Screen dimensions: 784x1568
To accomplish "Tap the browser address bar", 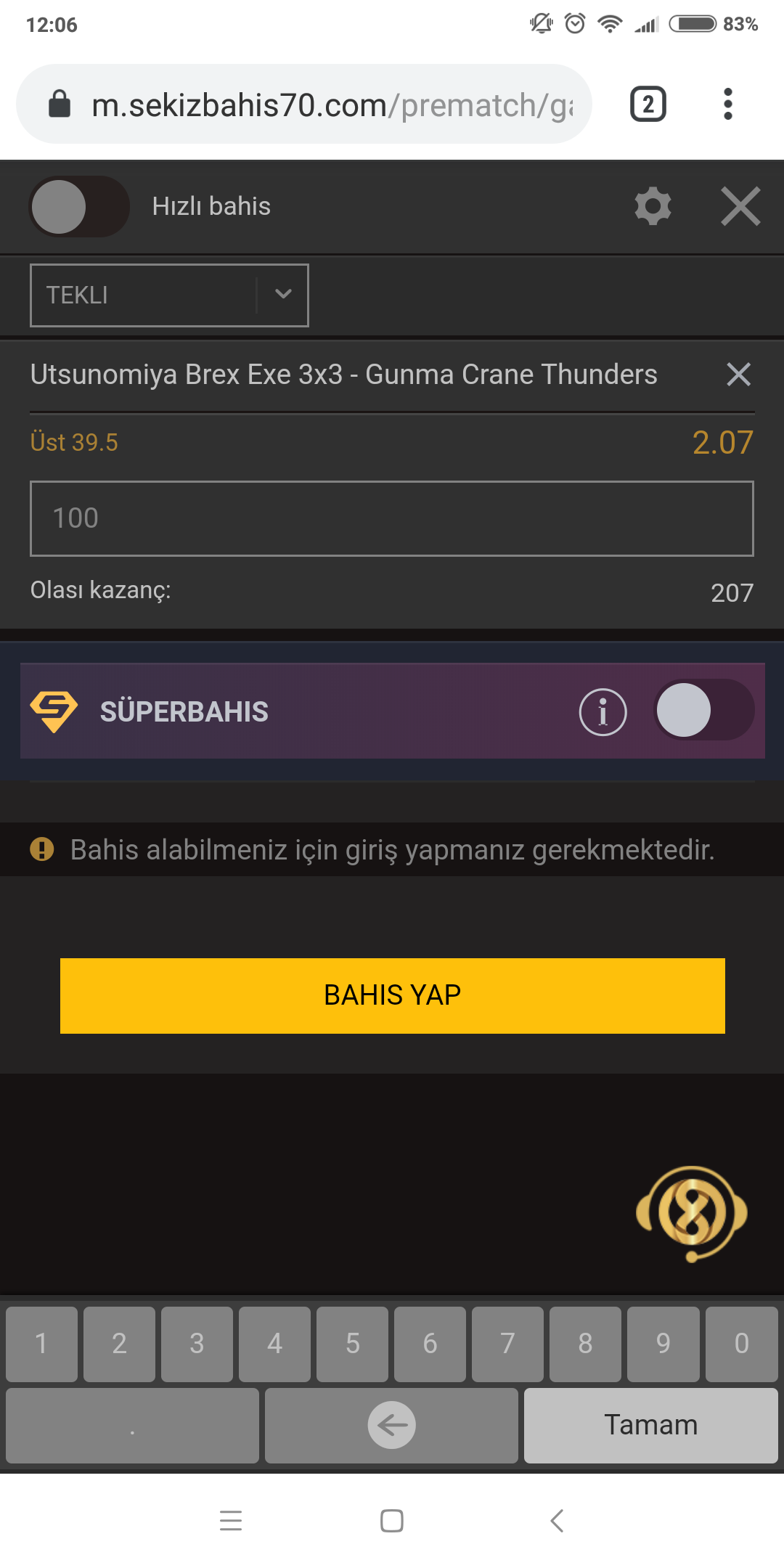I will [x=304, y=104].
